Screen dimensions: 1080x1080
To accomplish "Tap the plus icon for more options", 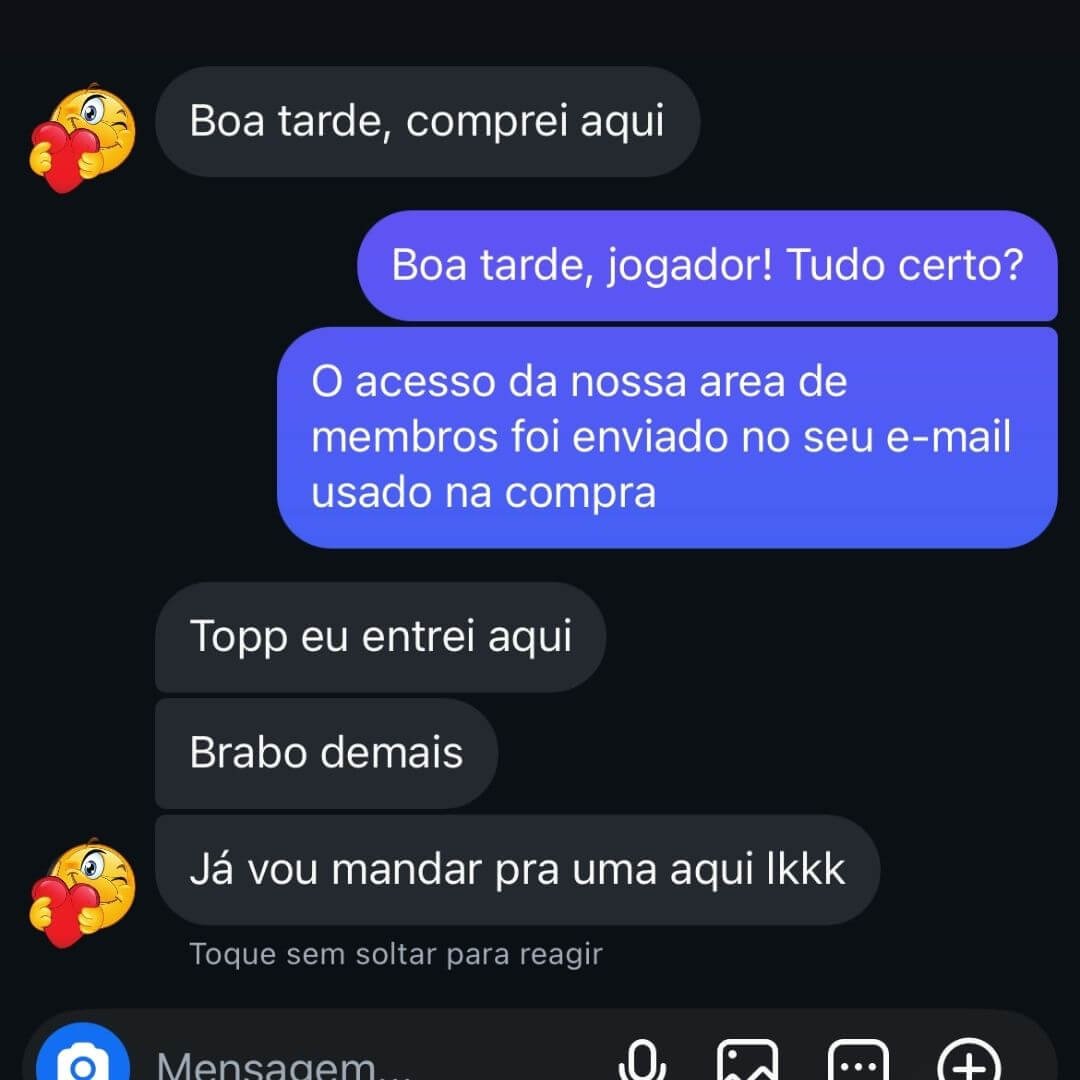I will point(968,1064).
